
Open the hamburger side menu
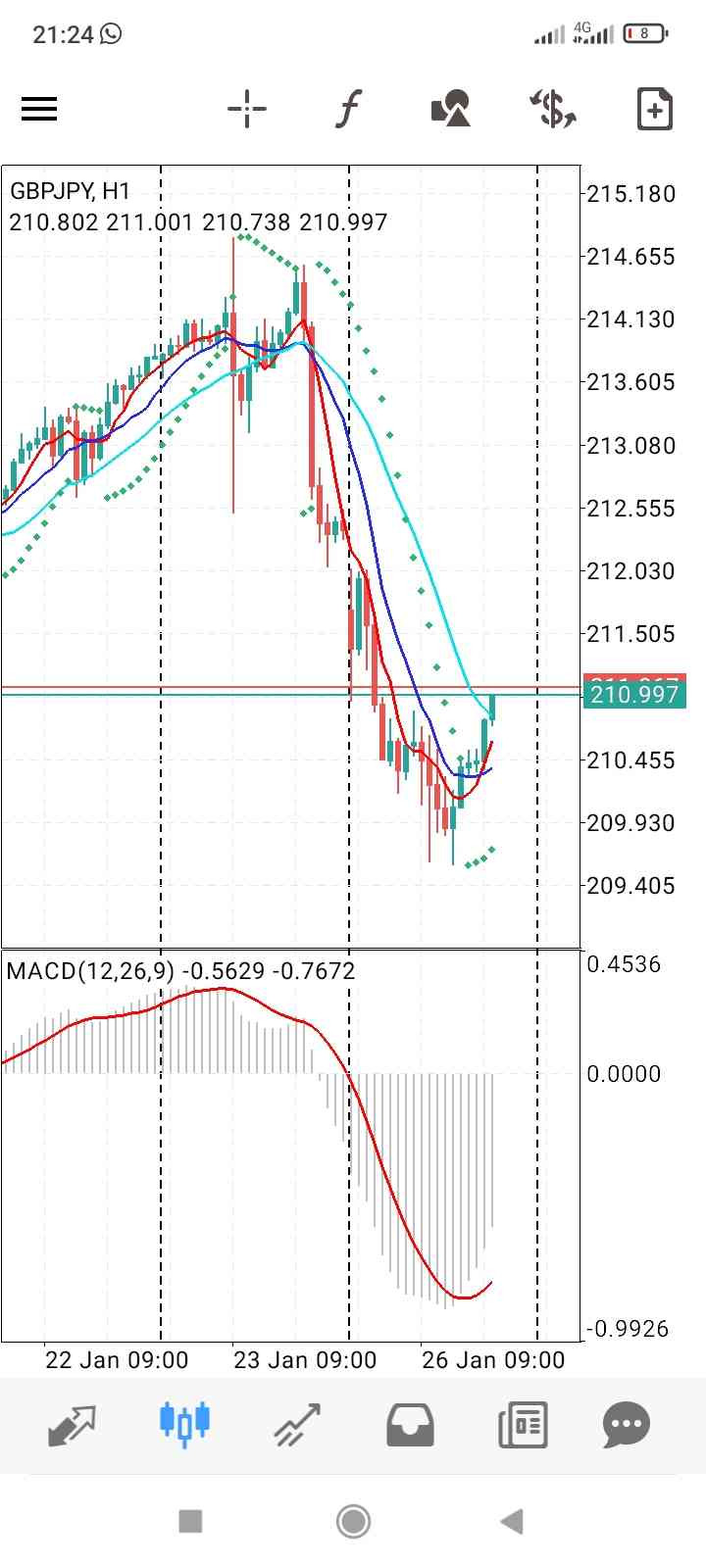[39, 109]
